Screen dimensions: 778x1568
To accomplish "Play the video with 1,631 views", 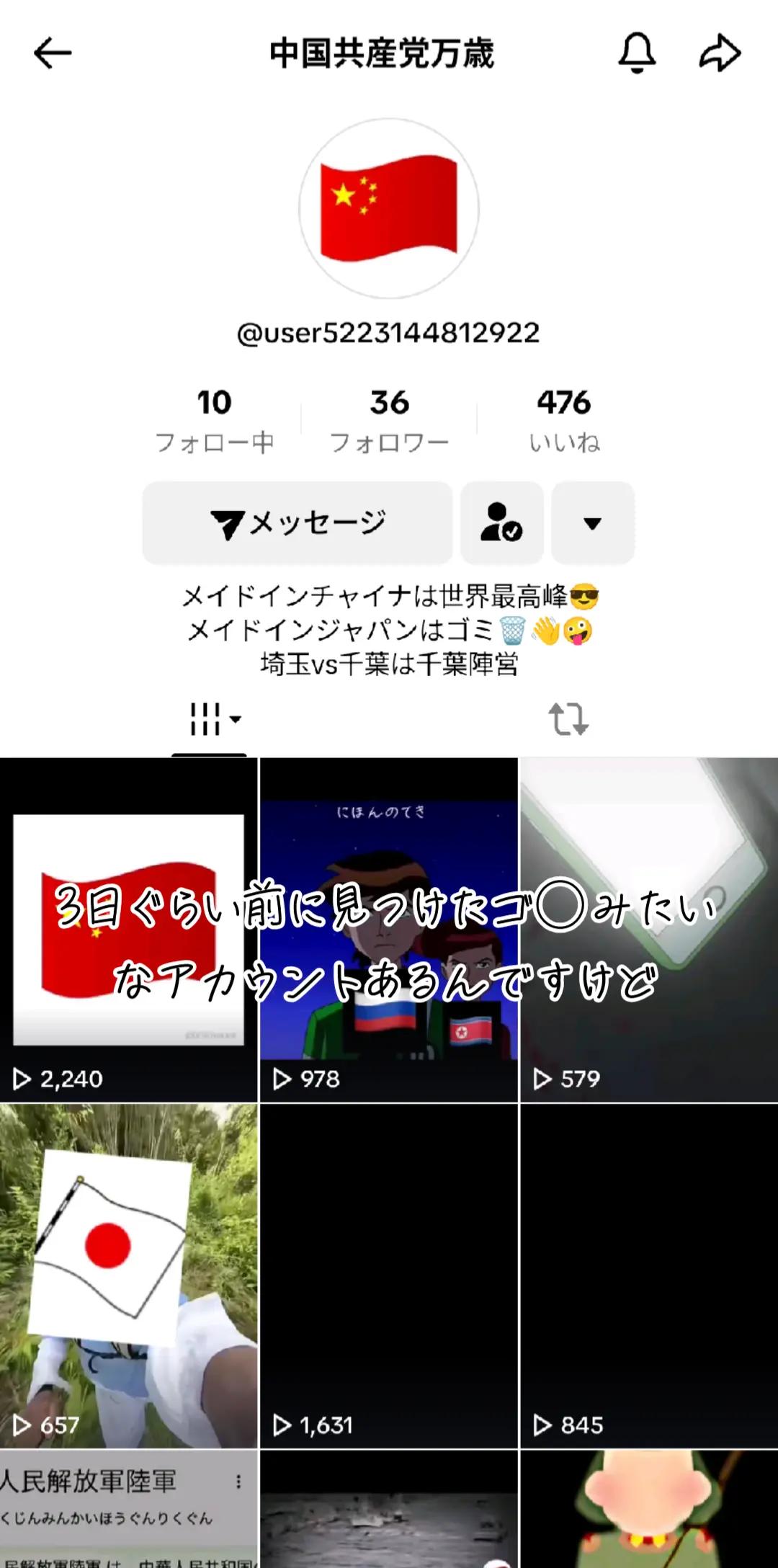I will click(x=389, y=1276).
